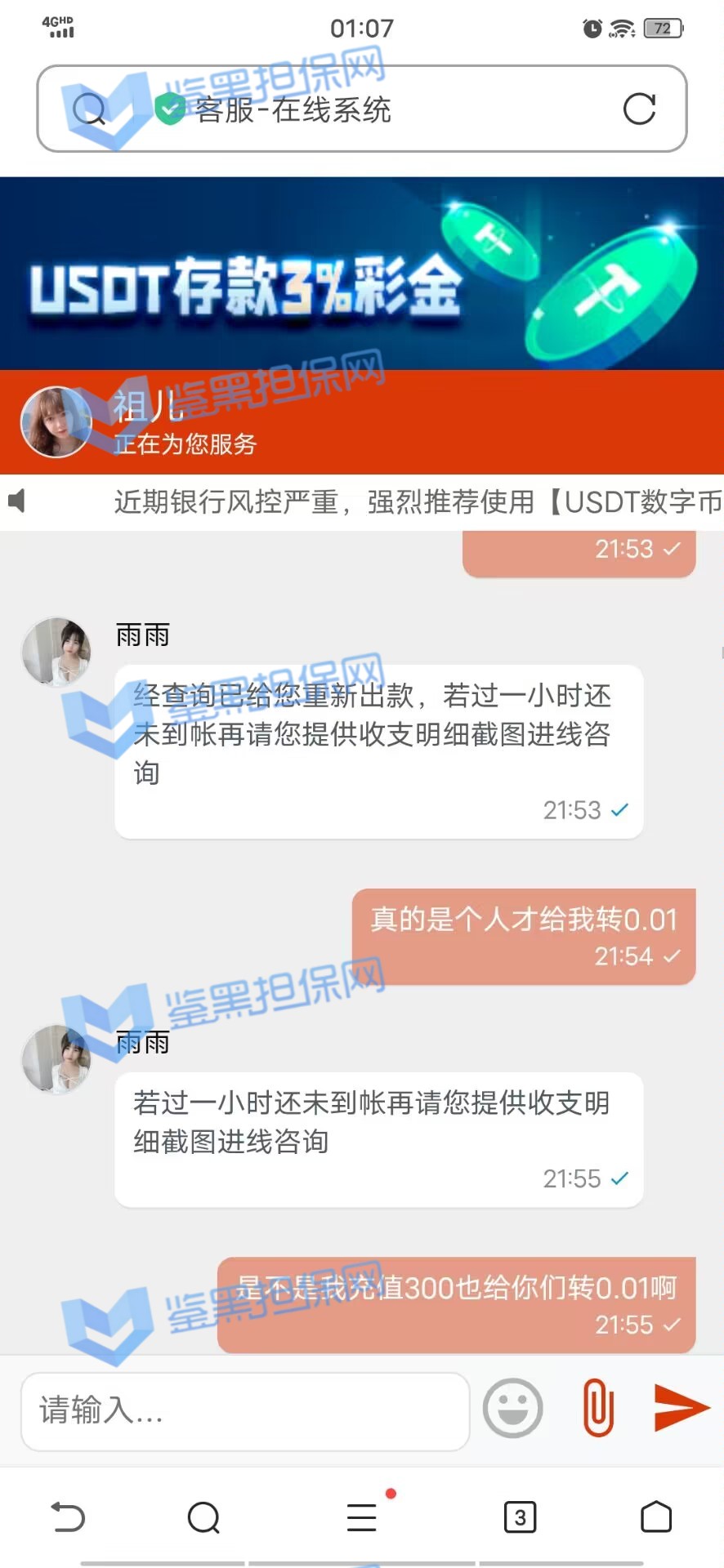Send the message with the arrow
724x1568 pixels.
tap(682, 1407)
